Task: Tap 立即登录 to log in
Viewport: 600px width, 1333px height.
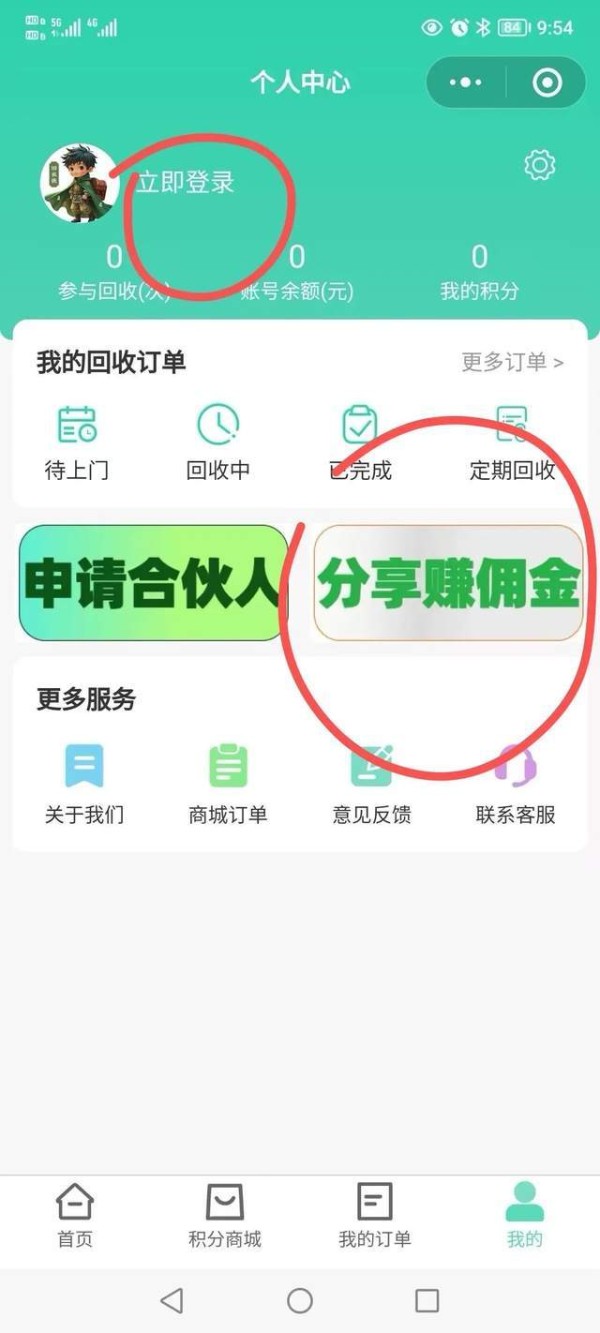Action: click(x=186, y=183)
